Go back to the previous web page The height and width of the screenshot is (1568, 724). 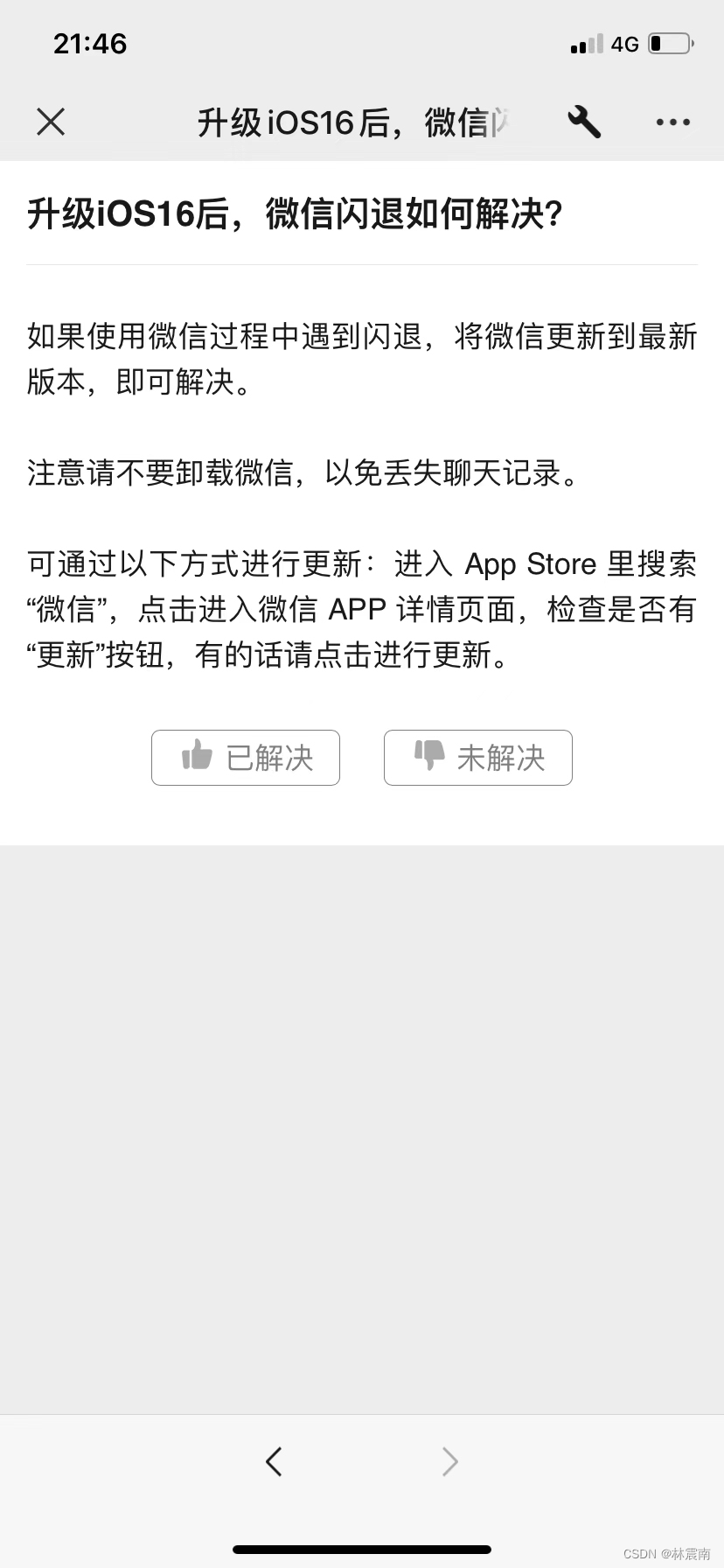coord(274,1460)
